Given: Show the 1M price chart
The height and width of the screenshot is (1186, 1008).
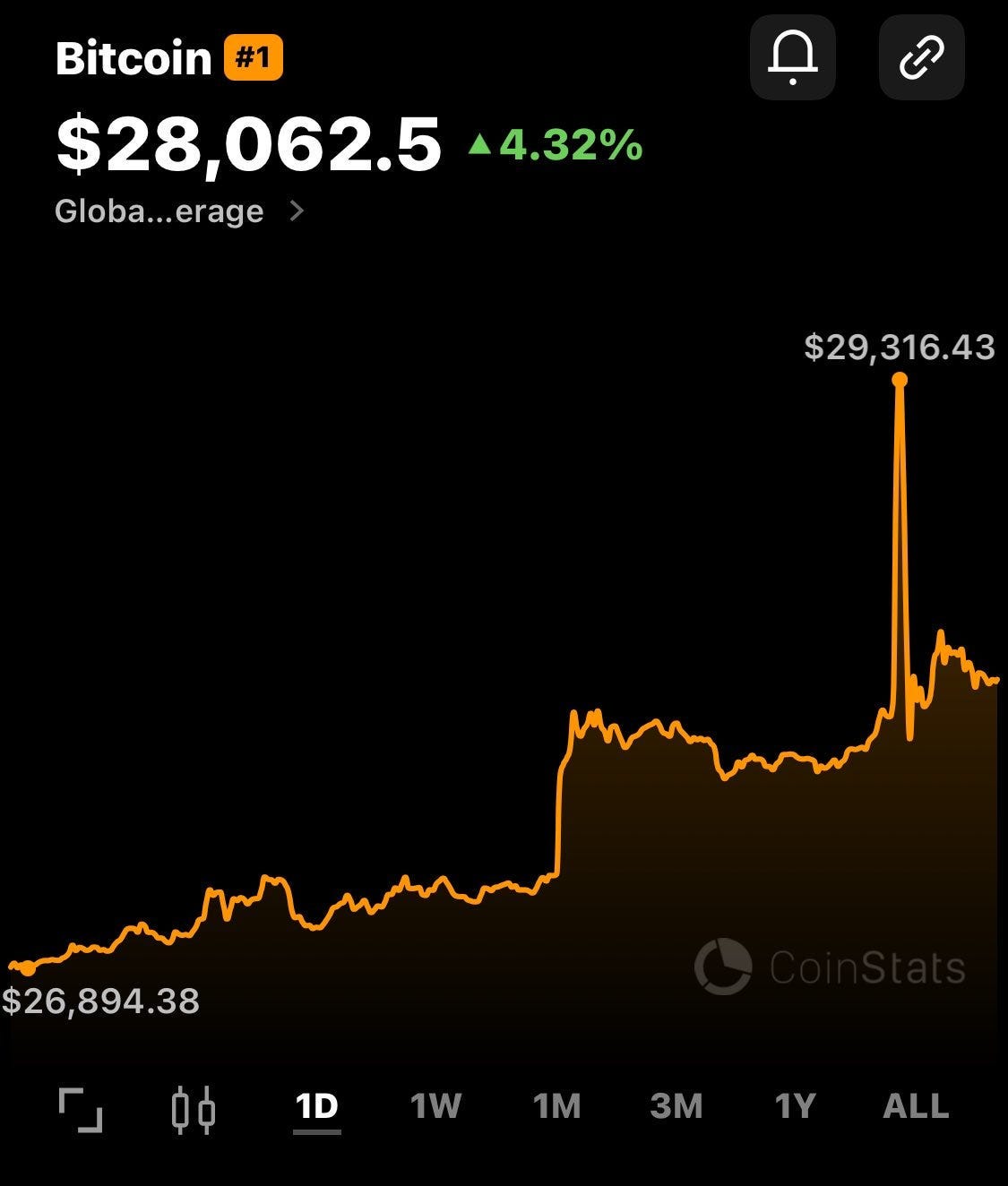Looking at the screenshot, I should tap(556, 1107).
